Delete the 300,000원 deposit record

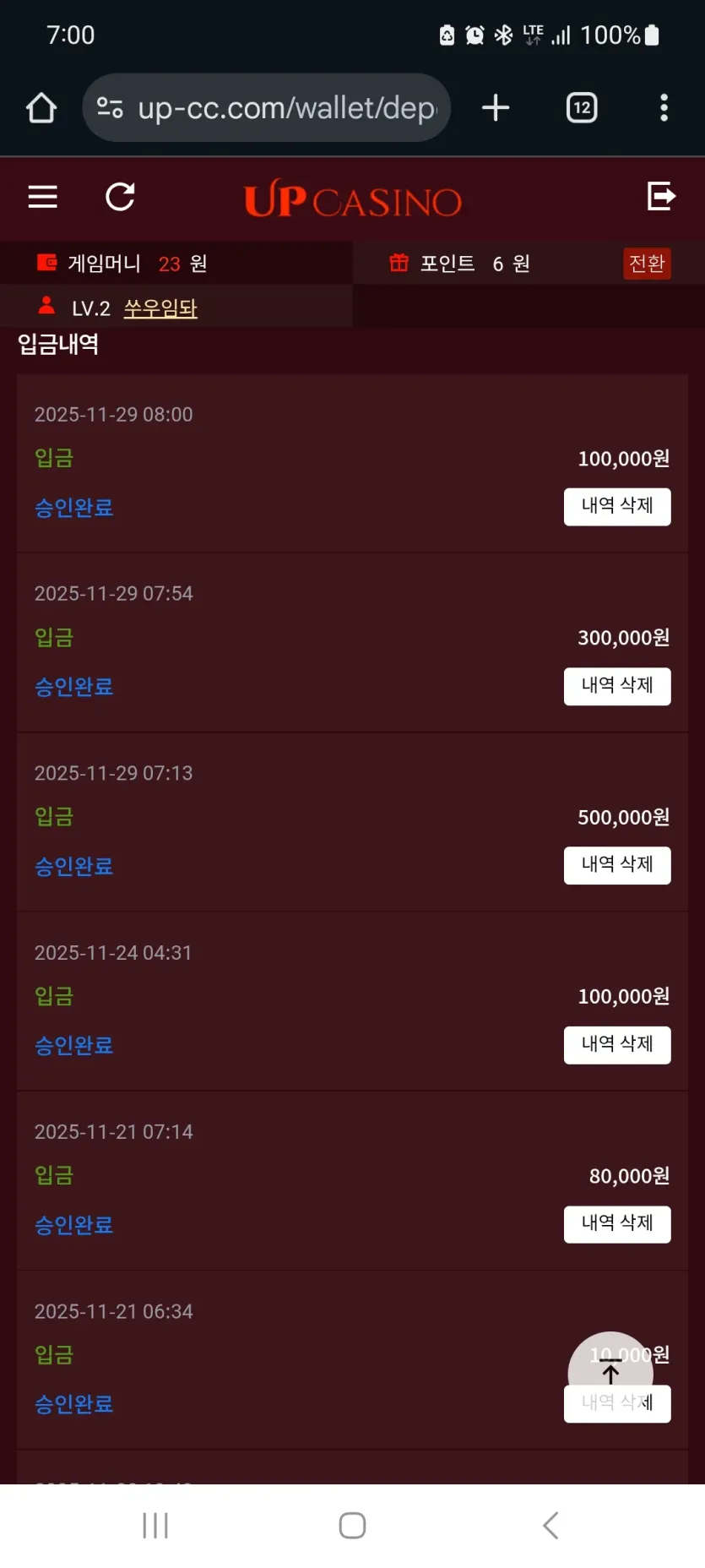pyautogui.click(x=617, y=686)
